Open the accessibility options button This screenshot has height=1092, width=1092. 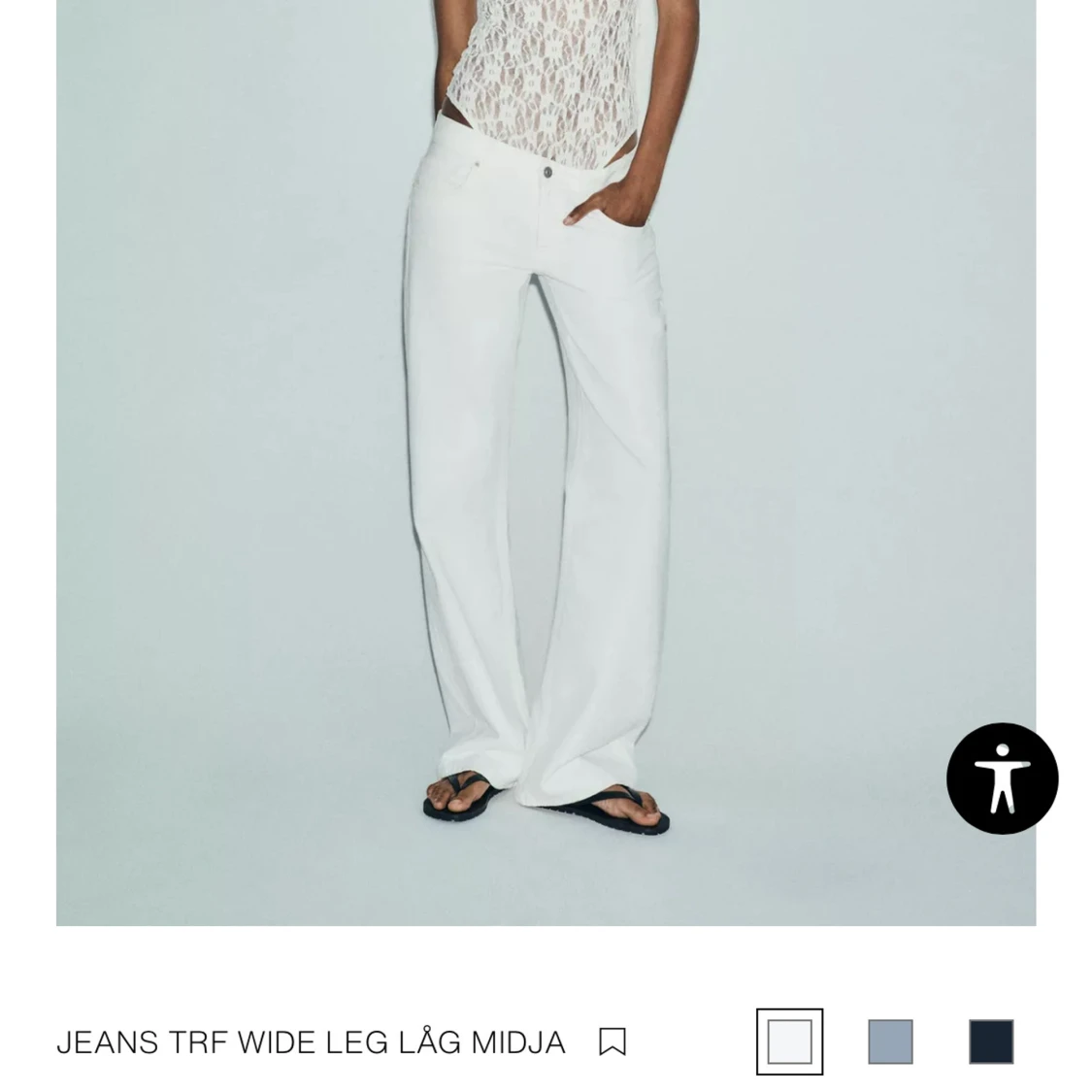pos(1002,778)
